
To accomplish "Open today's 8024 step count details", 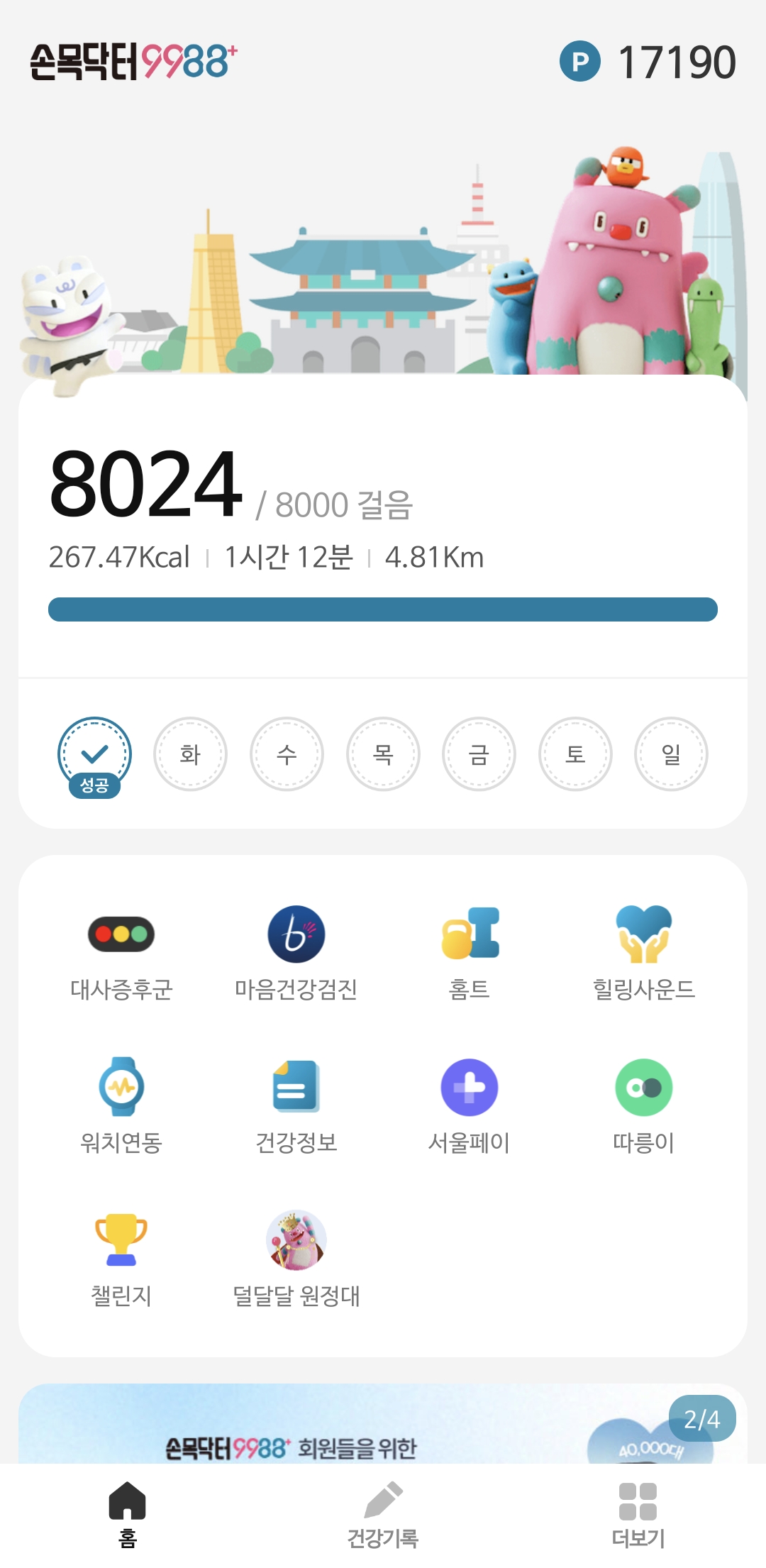I will click(x=146, y=486).
